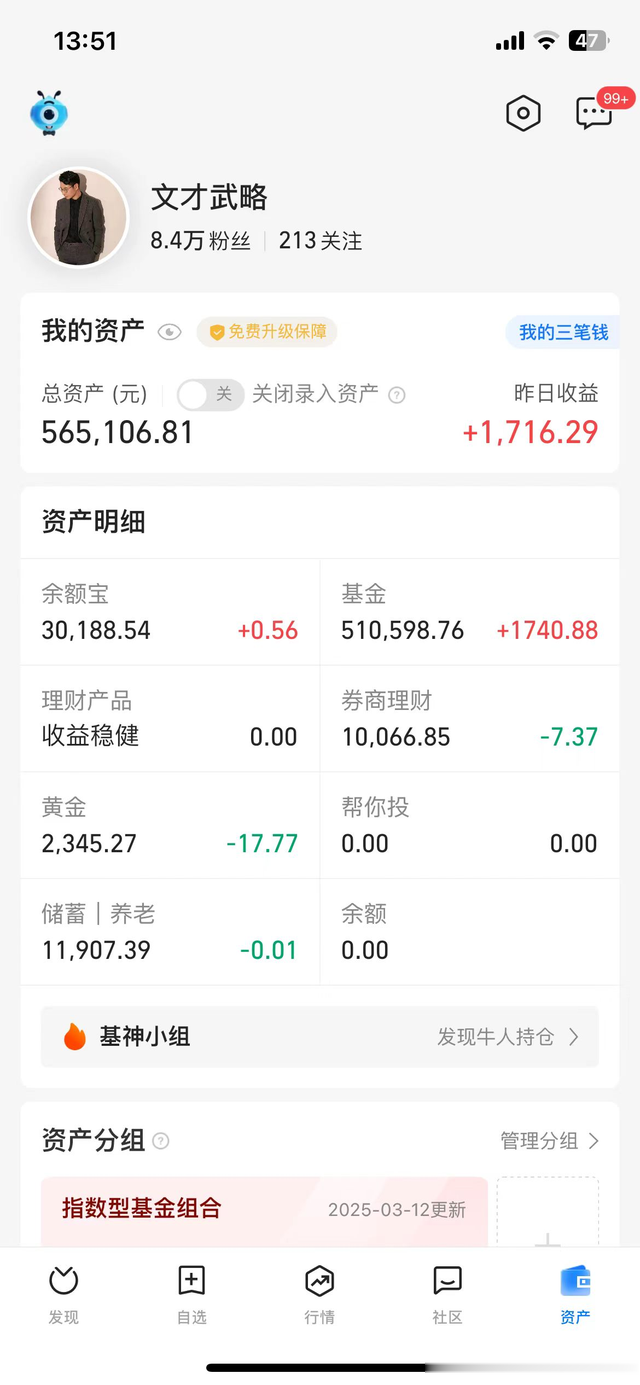The image size is (640, 1385).
Task: Open the messages icon with 99+ badge
Action: point(594,114)
